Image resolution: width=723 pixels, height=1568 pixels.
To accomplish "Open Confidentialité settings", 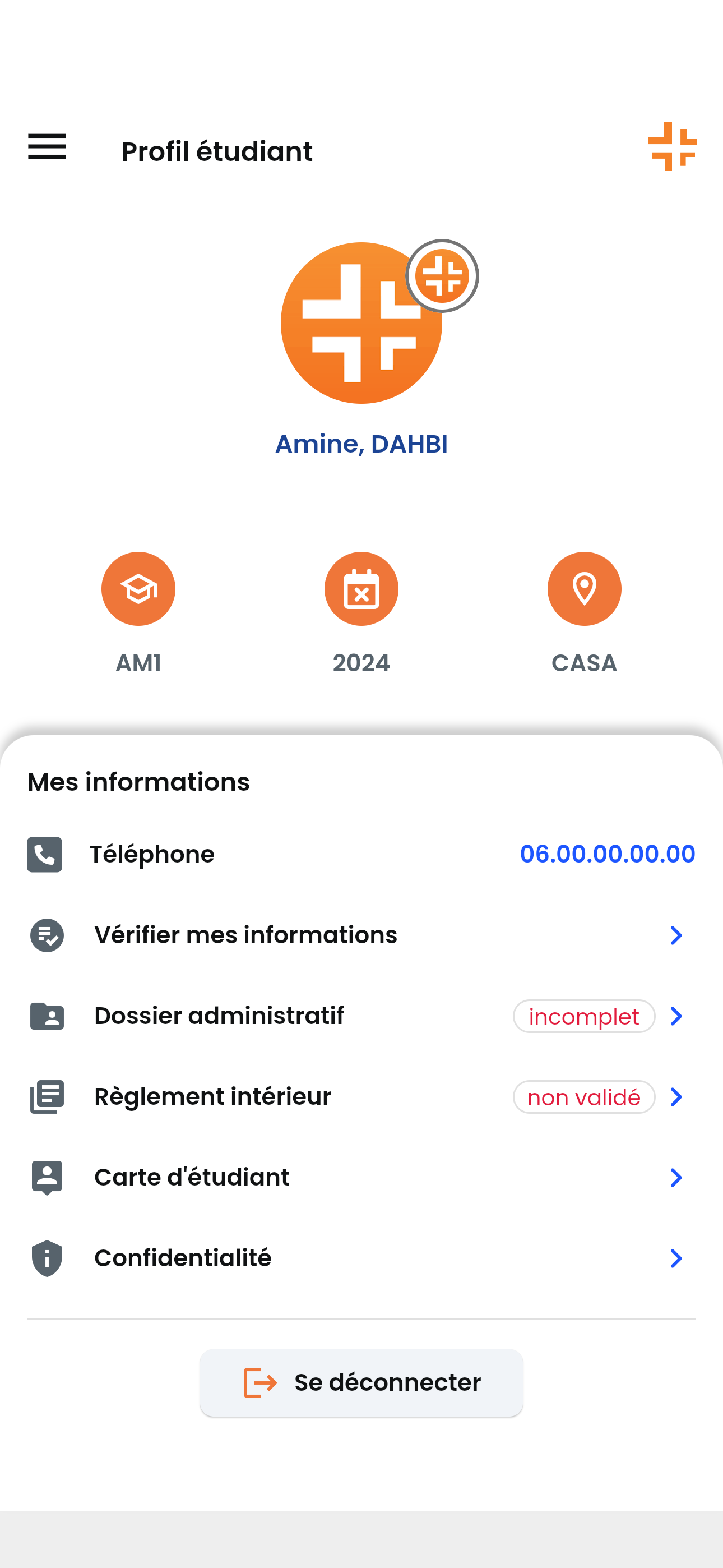I will click(361, 1258).
